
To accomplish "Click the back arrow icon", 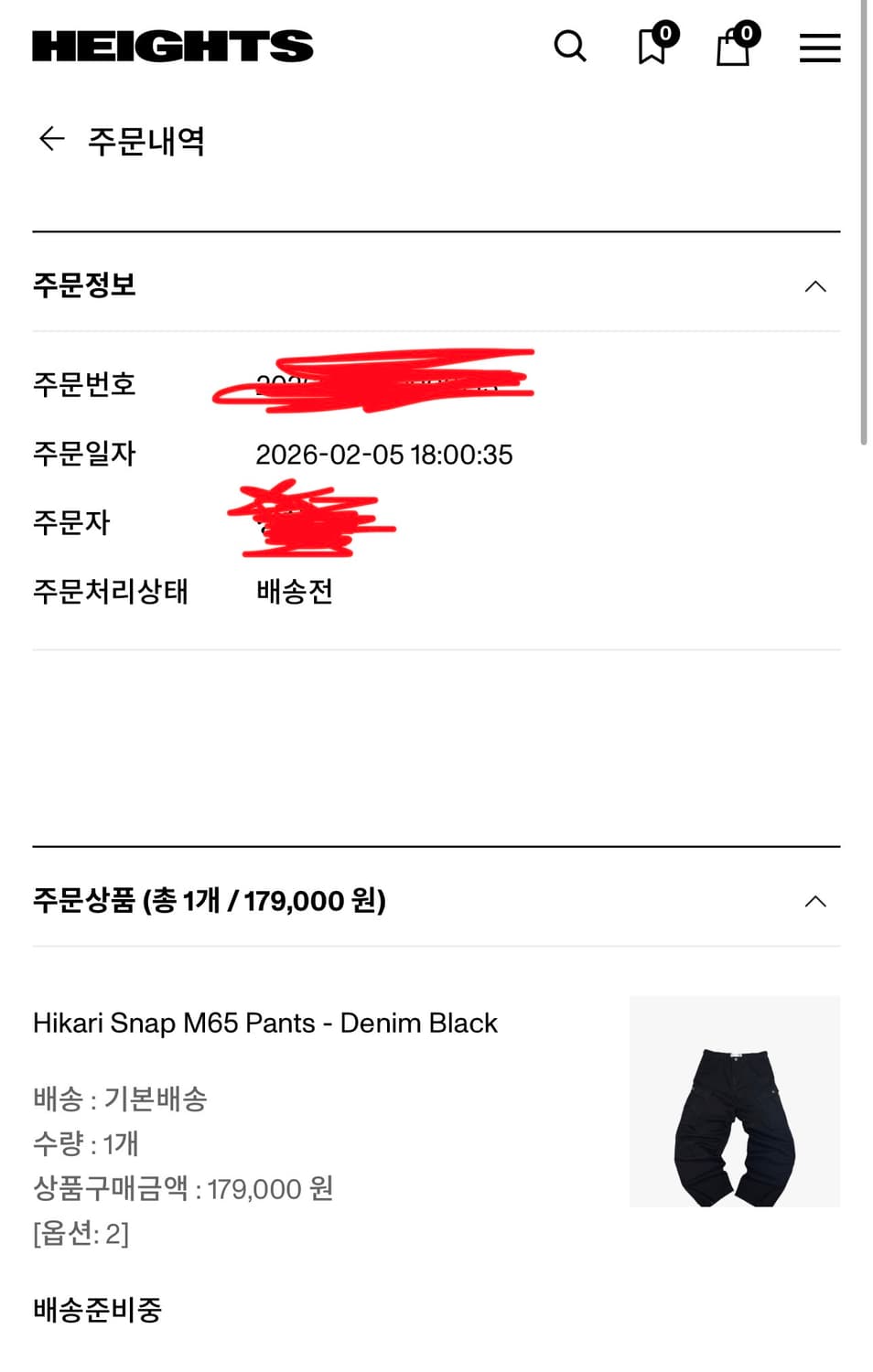I will pyautogui.click(x=50, y=139).
